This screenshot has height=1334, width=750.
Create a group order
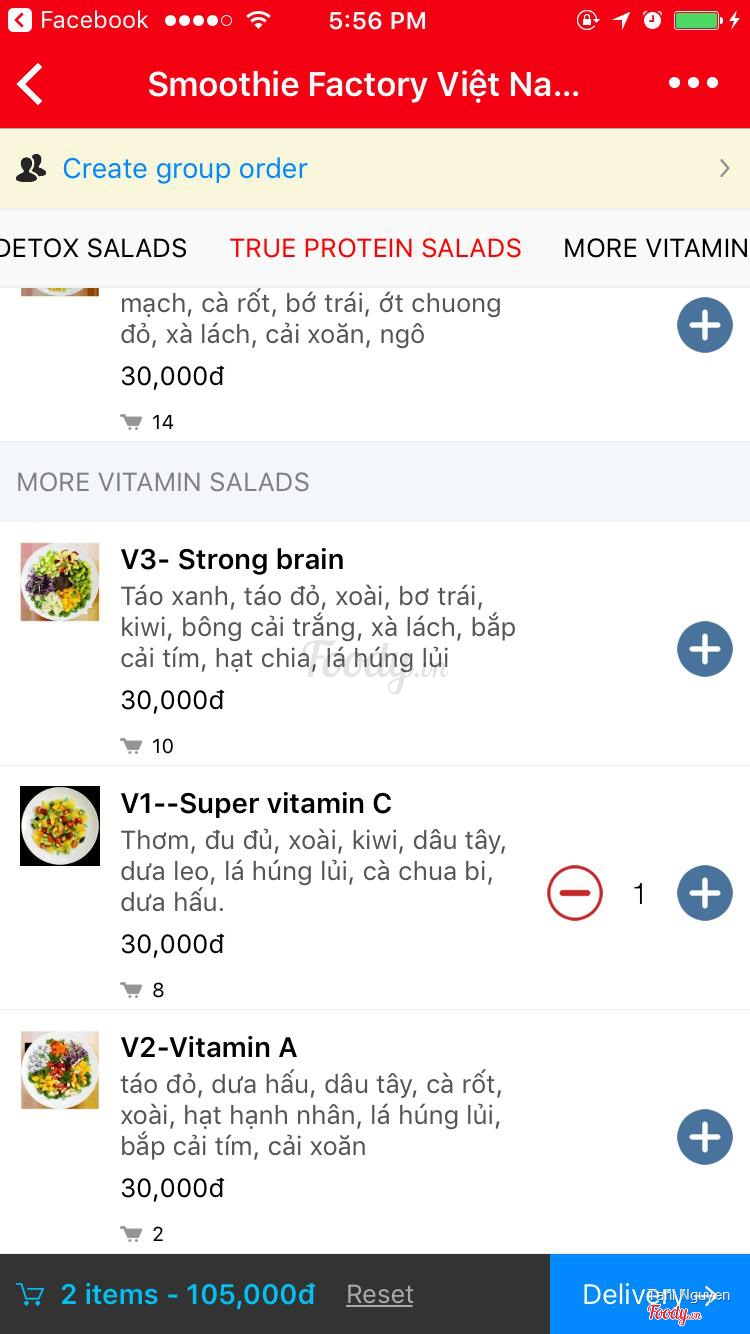pos(185,168)
